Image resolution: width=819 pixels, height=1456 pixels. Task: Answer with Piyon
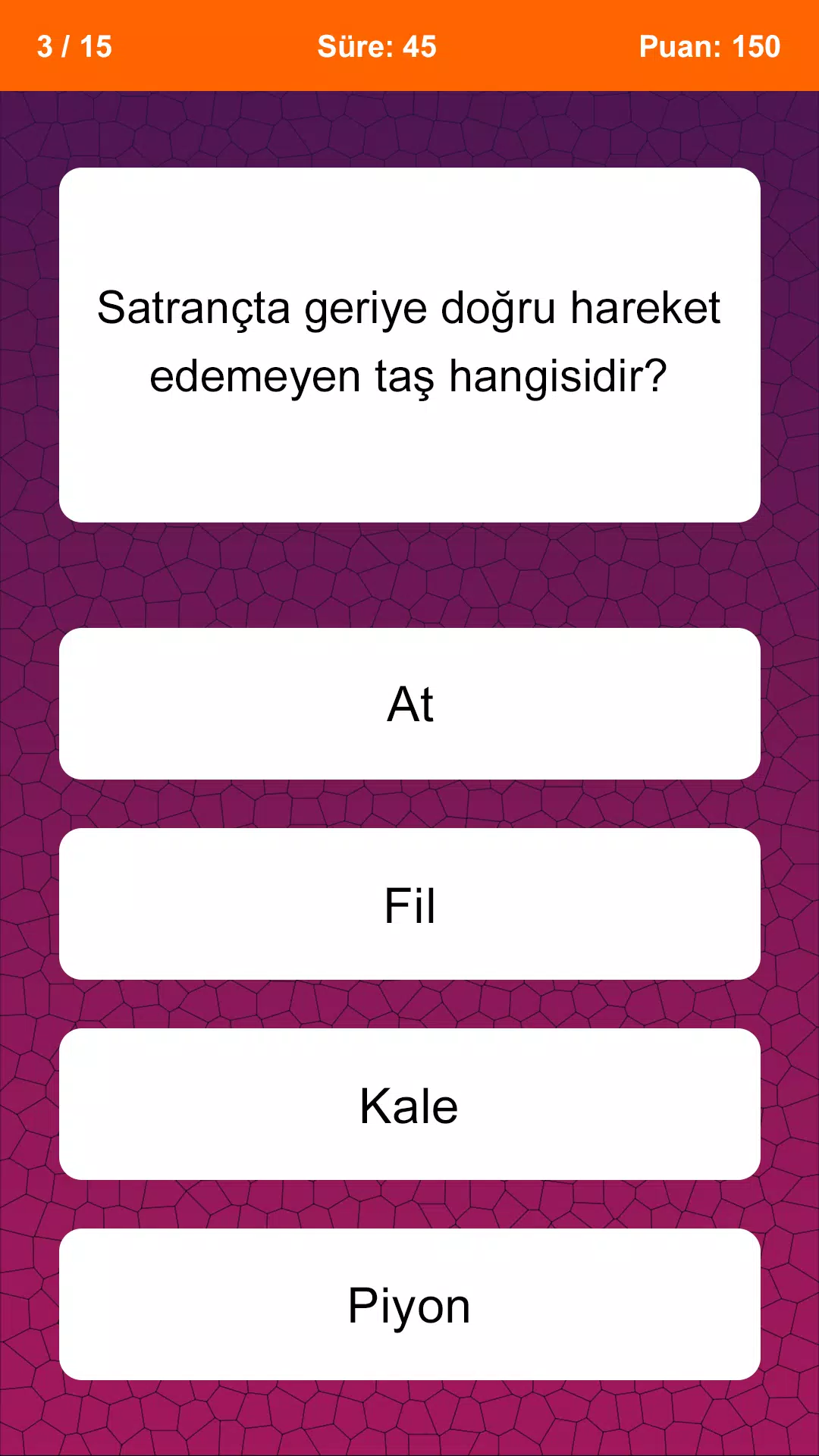409,1304
